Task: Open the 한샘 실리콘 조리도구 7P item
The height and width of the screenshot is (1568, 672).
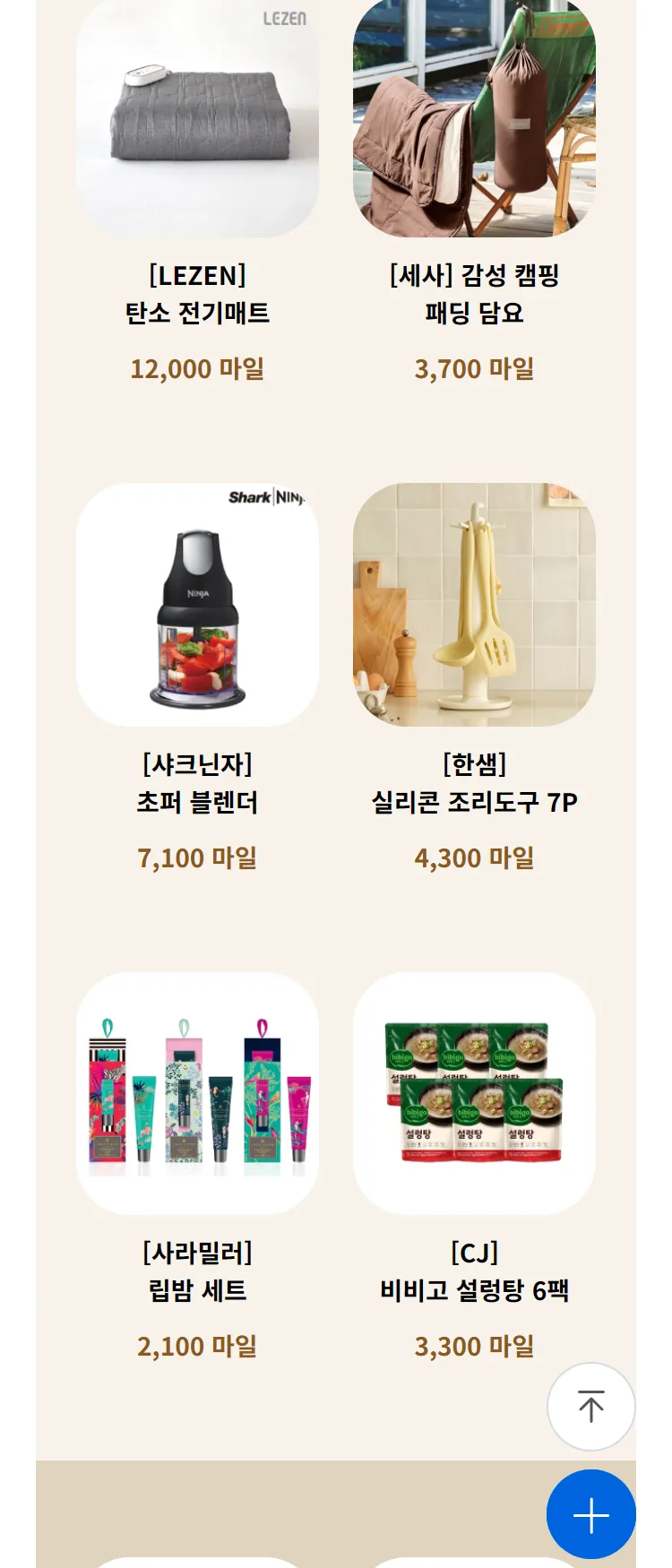Action: point(474,605)
